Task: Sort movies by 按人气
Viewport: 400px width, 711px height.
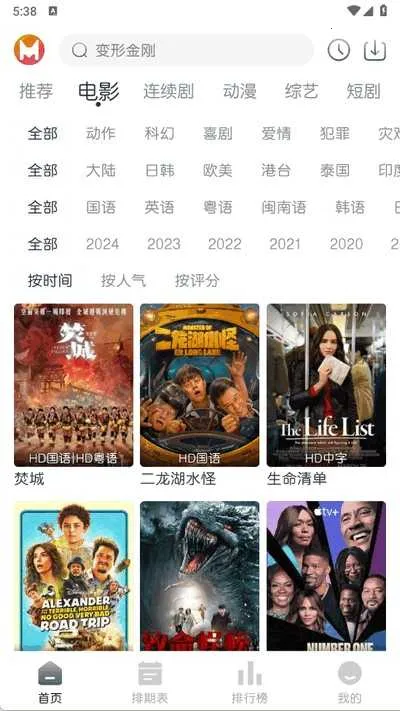Action: pyautogui.click(x=123, y=281)
